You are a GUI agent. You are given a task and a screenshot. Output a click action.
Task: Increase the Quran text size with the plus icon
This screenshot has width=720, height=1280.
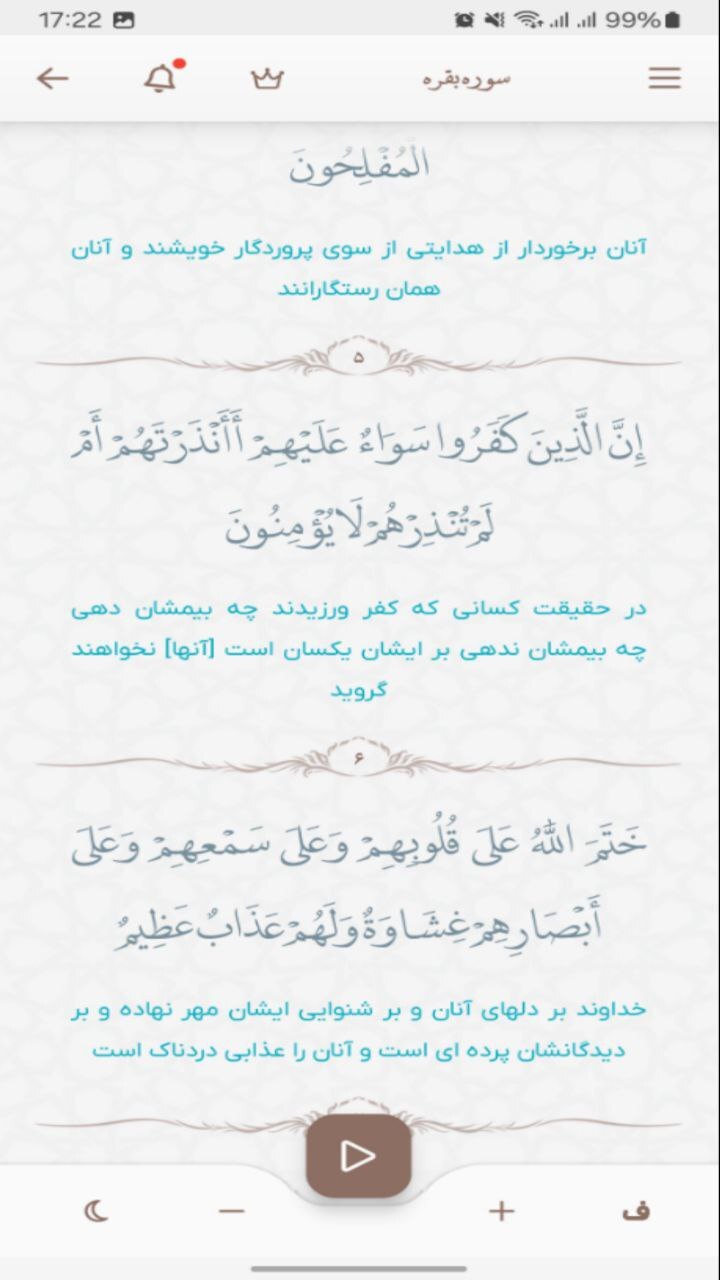[x=499, y=1210]
